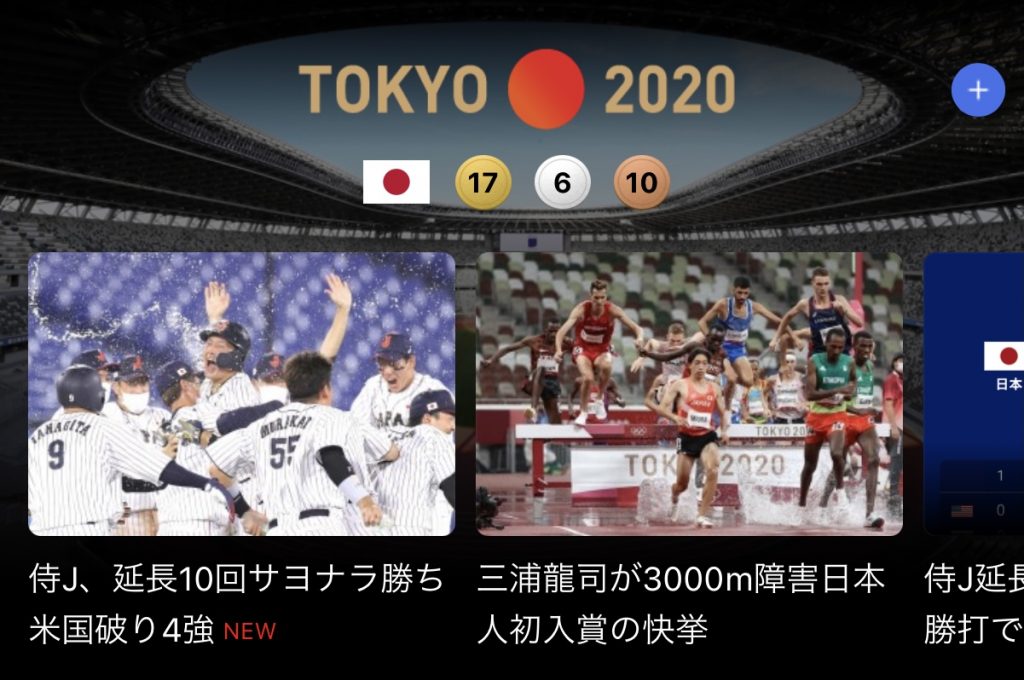Tap the blue plus button
Screen dimensions: 1024x680
pos(977,91)
